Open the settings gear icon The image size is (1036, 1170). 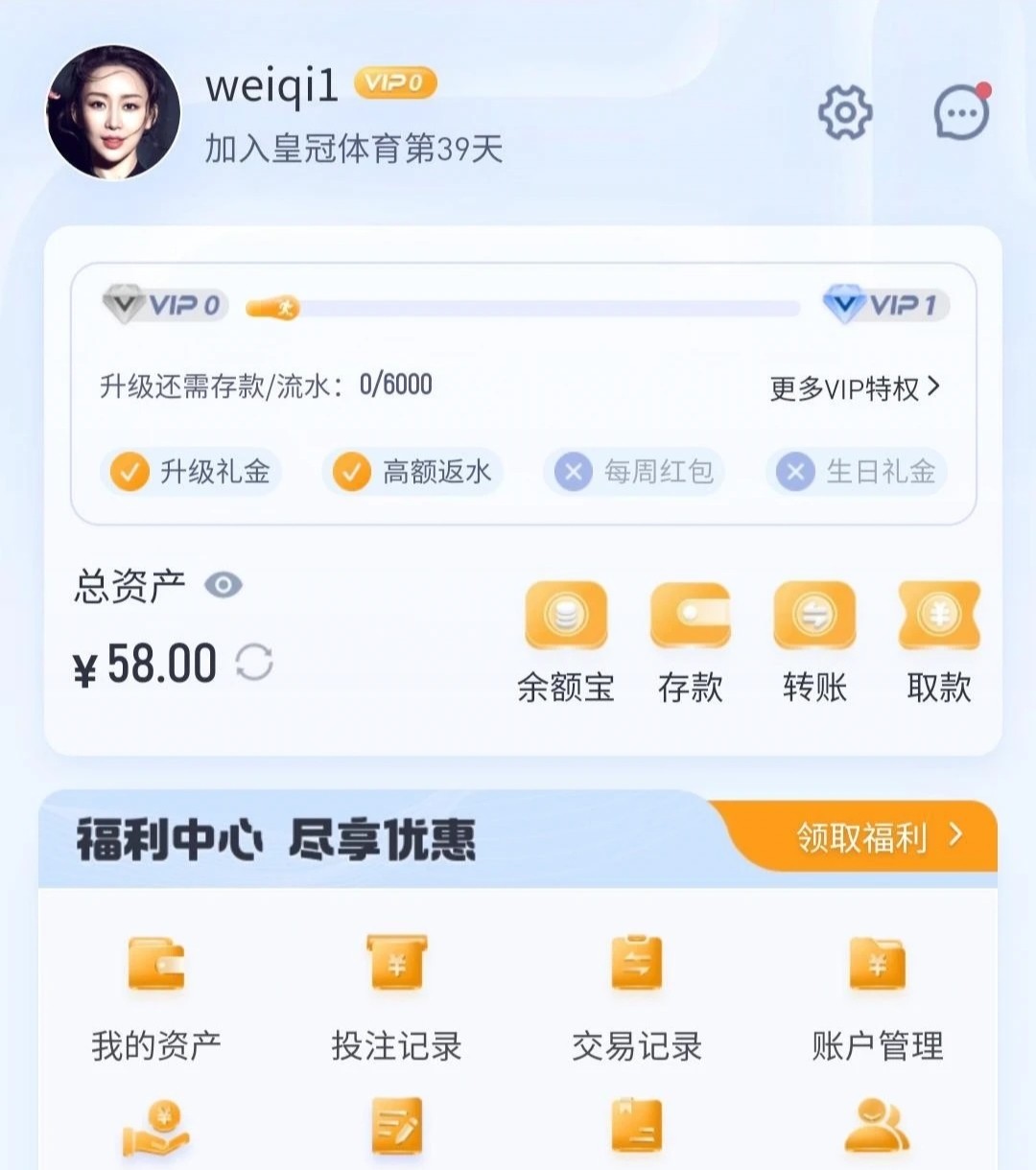pyautogui.click(x=845, y=113)
